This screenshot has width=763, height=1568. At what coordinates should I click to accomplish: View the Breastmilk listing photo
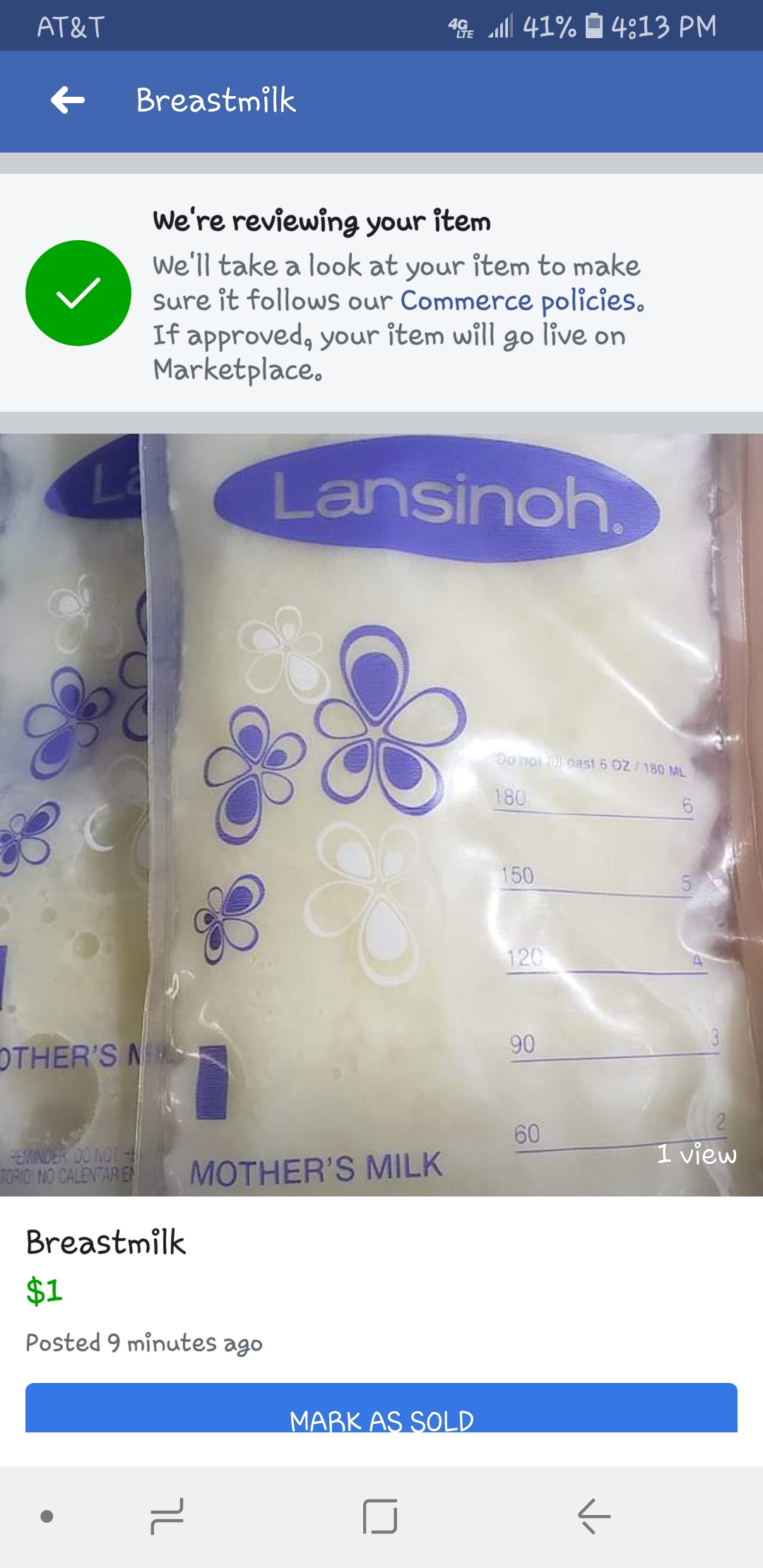point(381,814)
